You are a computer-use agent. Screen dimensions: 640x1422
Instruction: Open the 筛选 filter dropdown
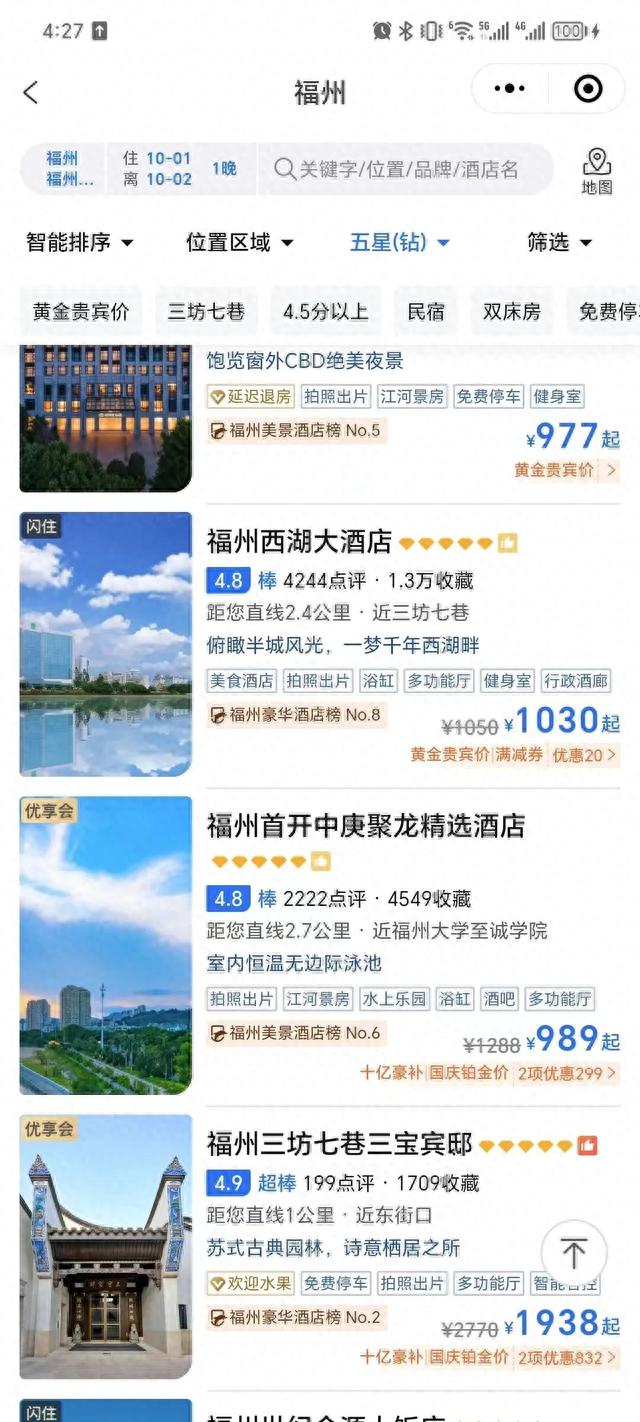pyautogui.click(x=560, y=242)
